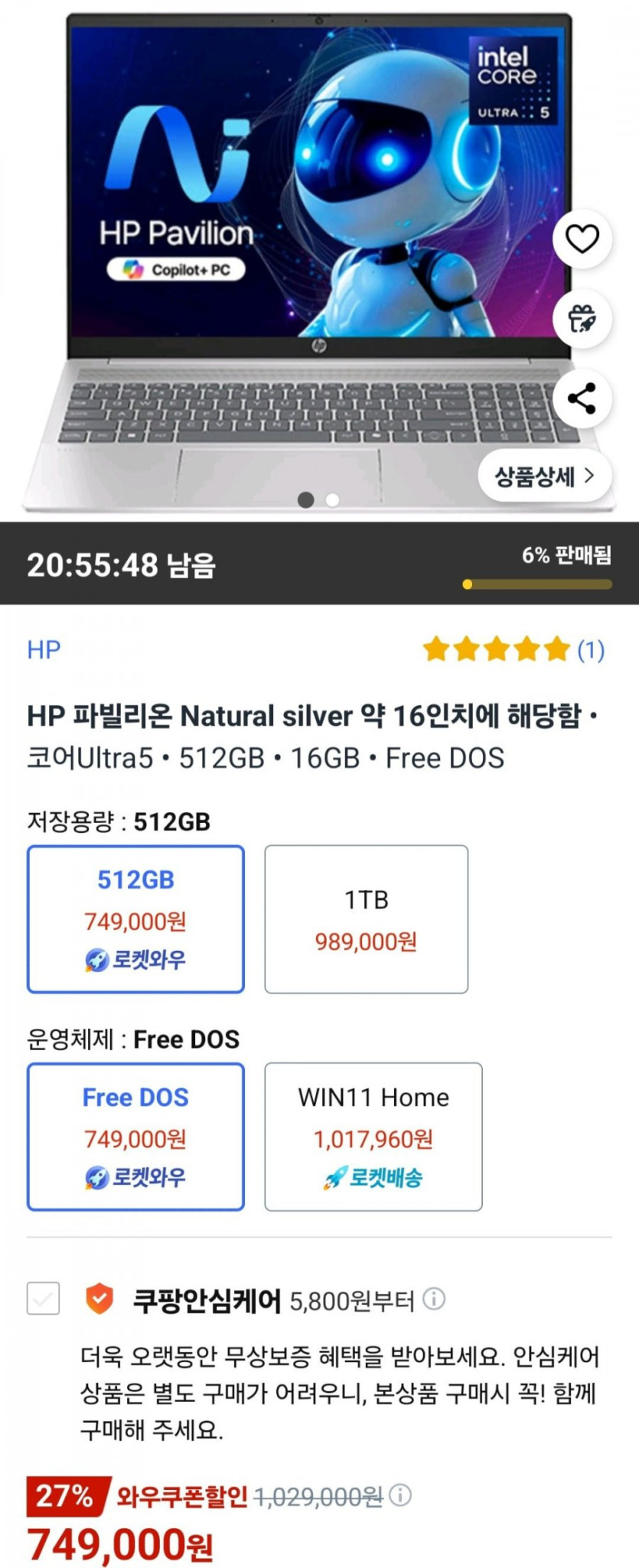Image resolution: width=639 pixels, height=1568 pixels.
Task: Tap the gift icon button
Action: [x=582, y=318]
